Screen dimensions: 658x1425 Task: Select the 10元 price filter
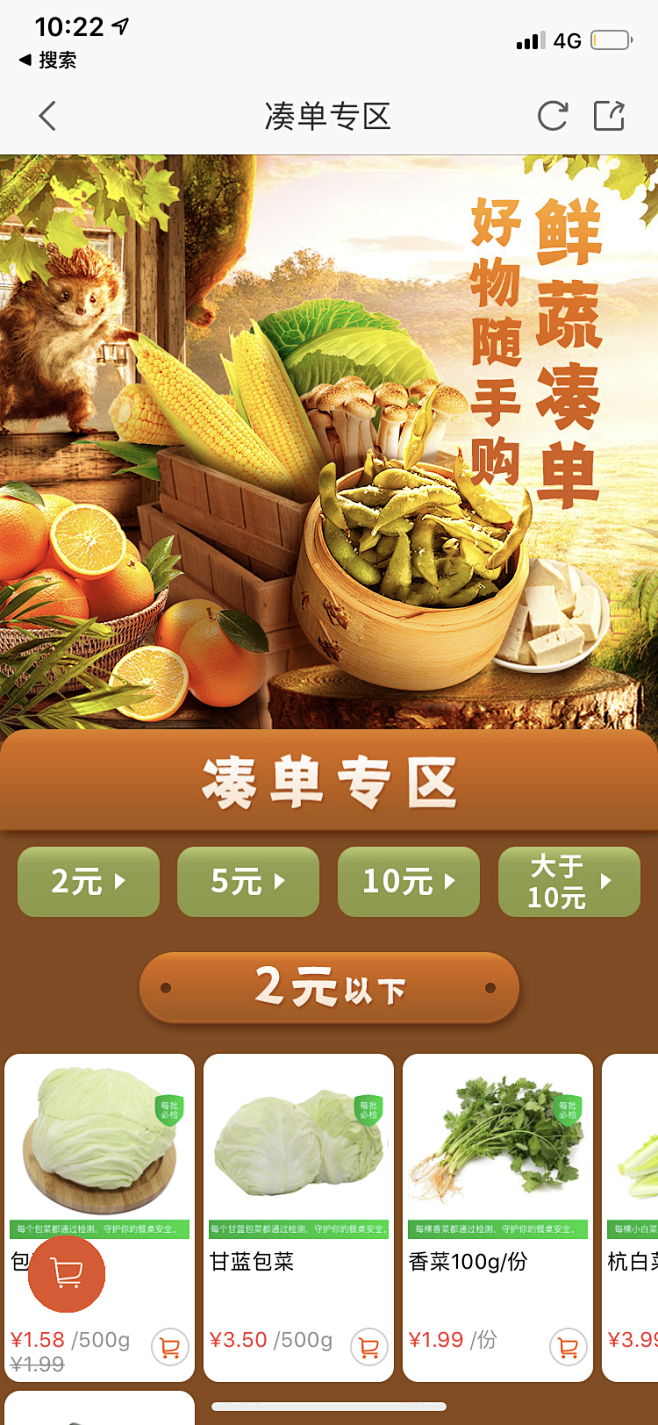click(x=408, y=882)
